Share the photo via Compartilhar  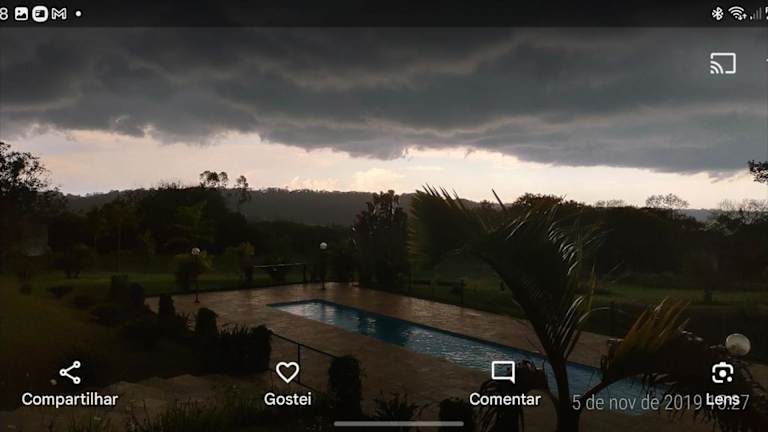(70, 383)
